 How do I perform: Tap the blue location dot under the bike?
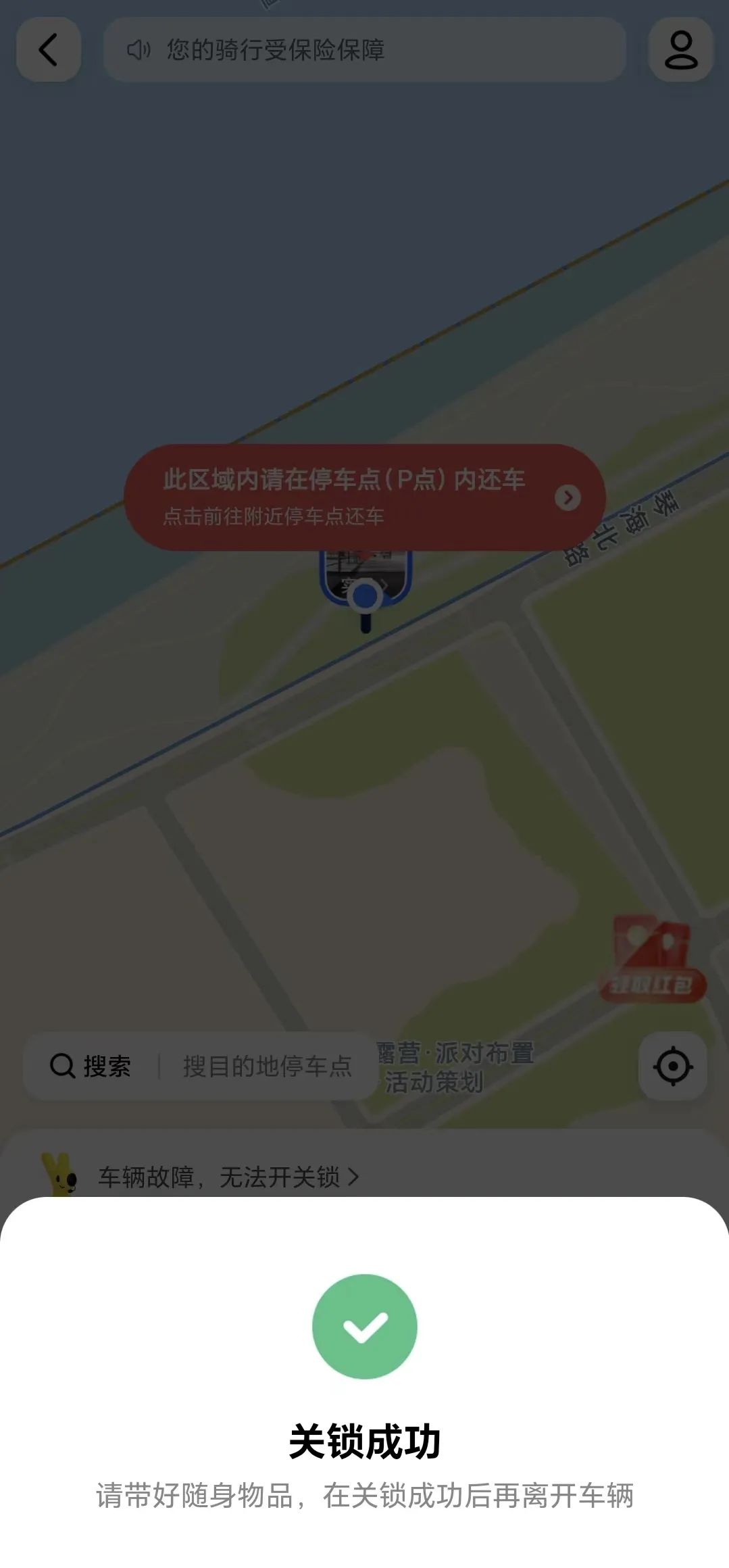tap(363, 596)
